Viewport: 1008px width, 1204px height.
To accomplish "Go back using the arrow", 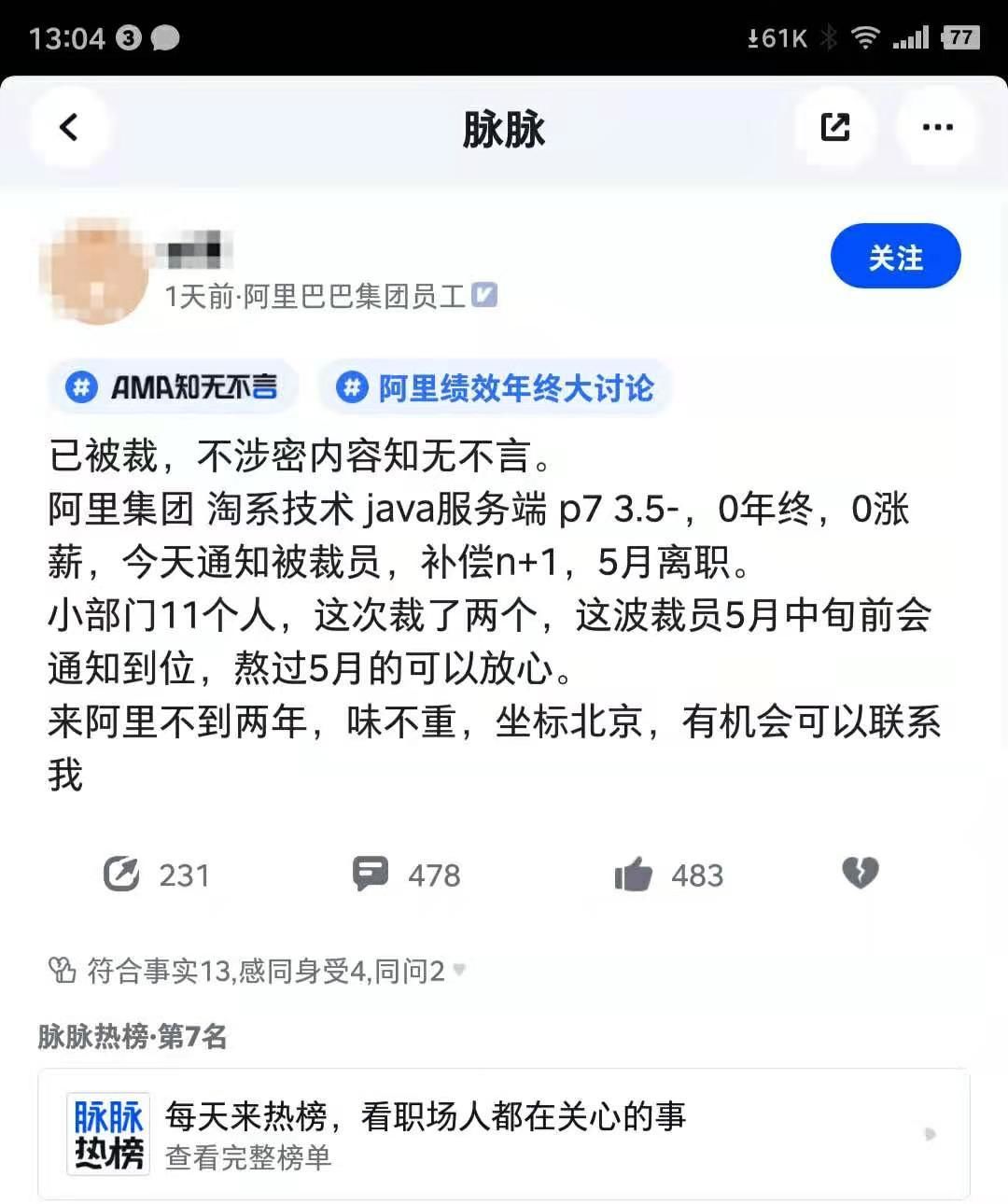I will click(x=69, y=127).
